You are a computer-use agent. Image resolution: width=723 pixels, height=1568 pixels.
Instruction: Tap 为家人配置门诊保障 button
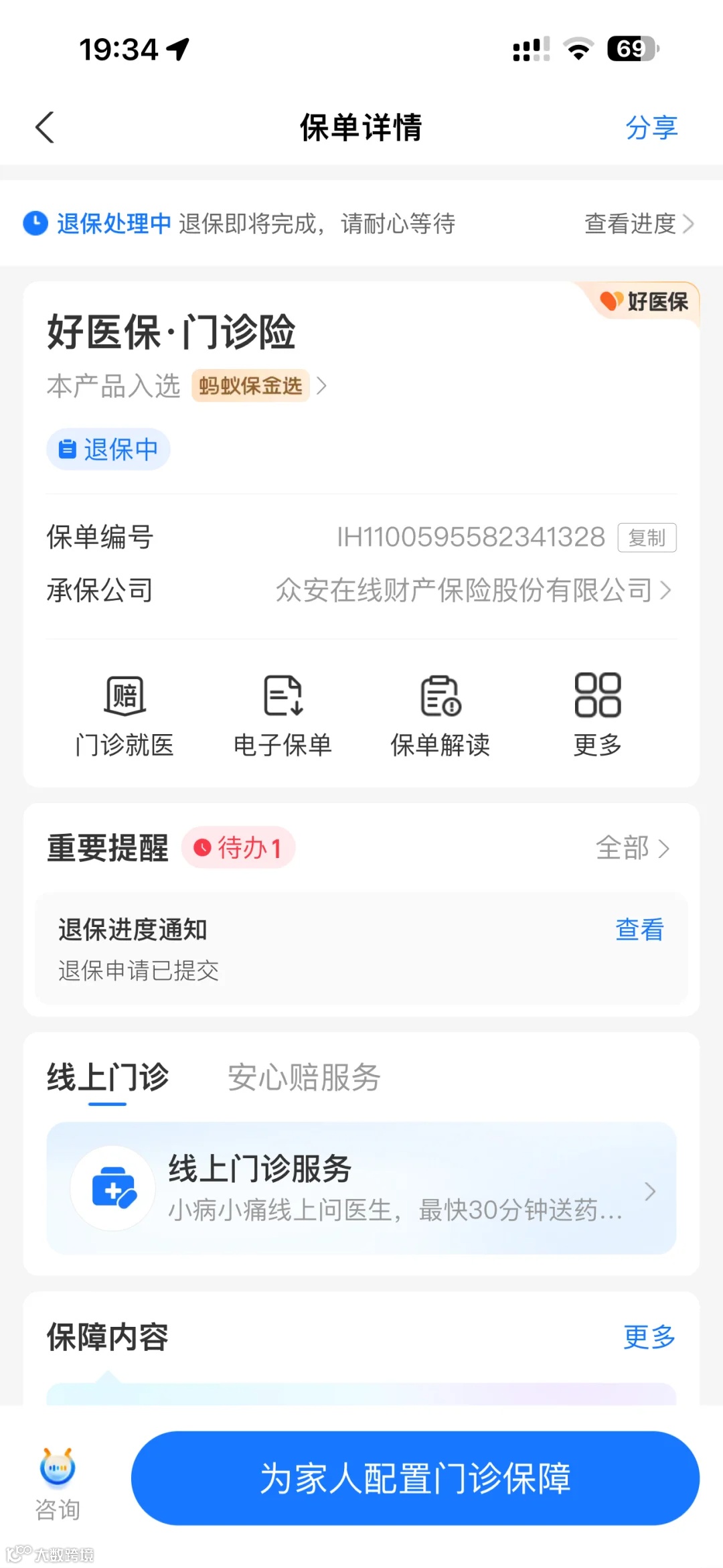click(x=415, y=1478)
